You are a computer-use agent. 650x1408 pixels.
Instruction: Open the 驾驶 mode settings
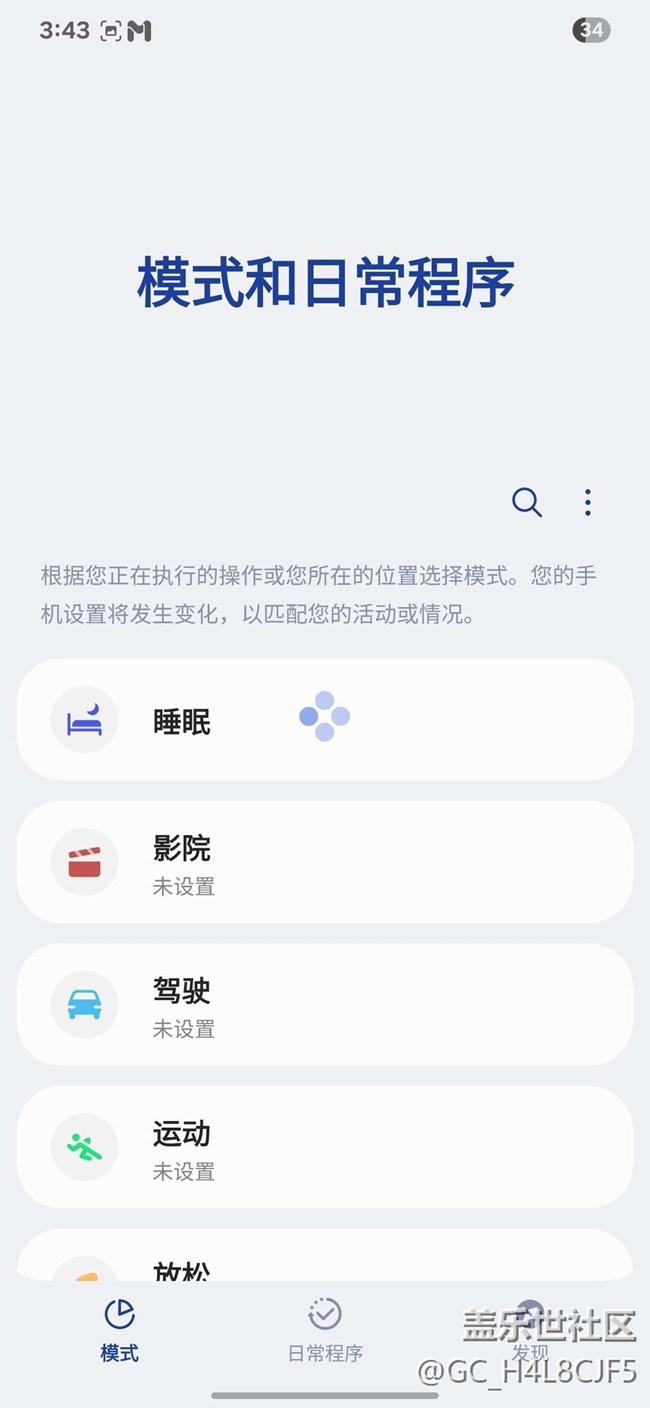click(324, 1004)
